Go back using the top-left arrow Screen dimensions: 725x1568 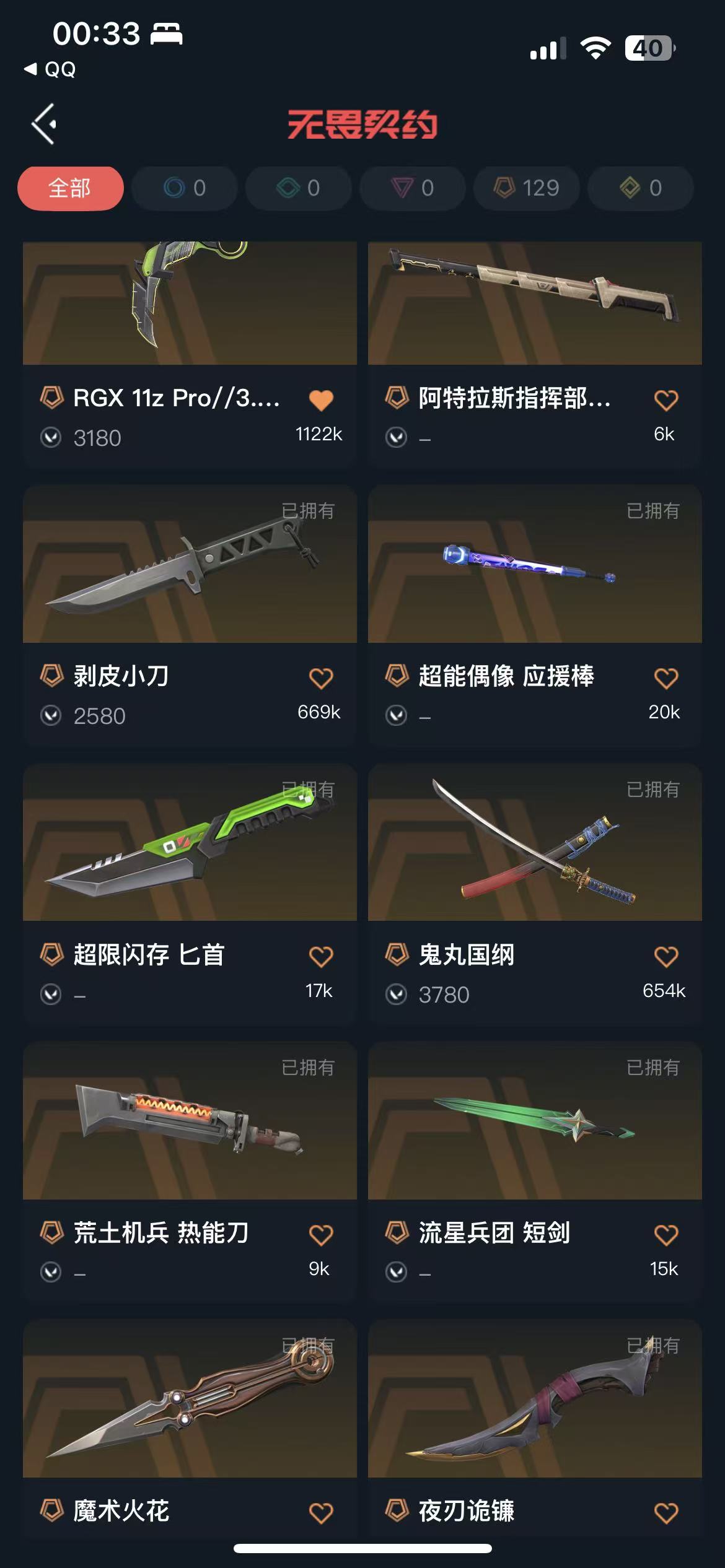45,124
